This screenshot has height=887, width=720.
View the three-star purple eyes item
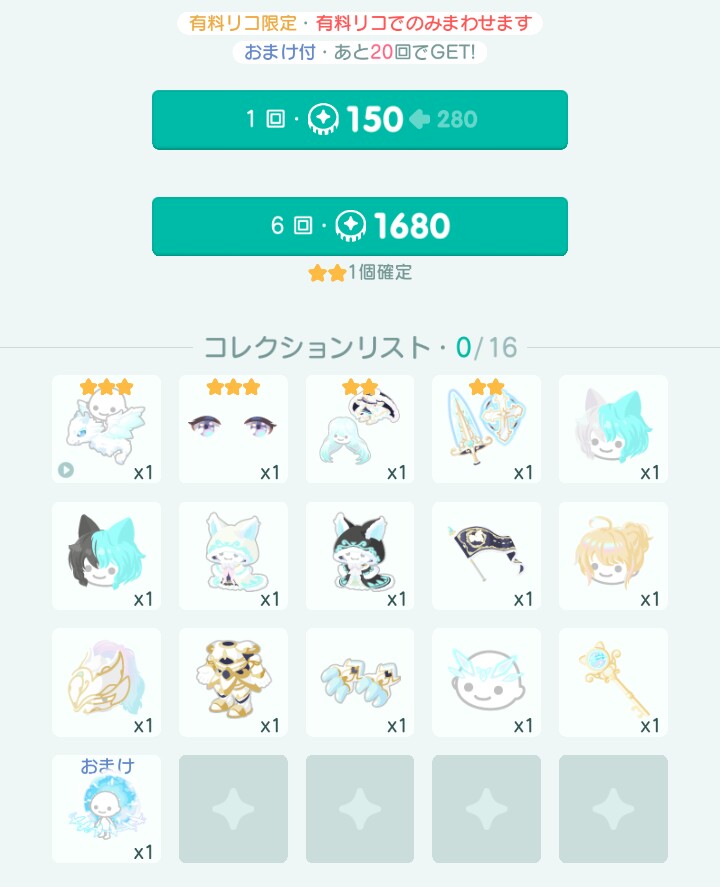(x=233, y=429)
